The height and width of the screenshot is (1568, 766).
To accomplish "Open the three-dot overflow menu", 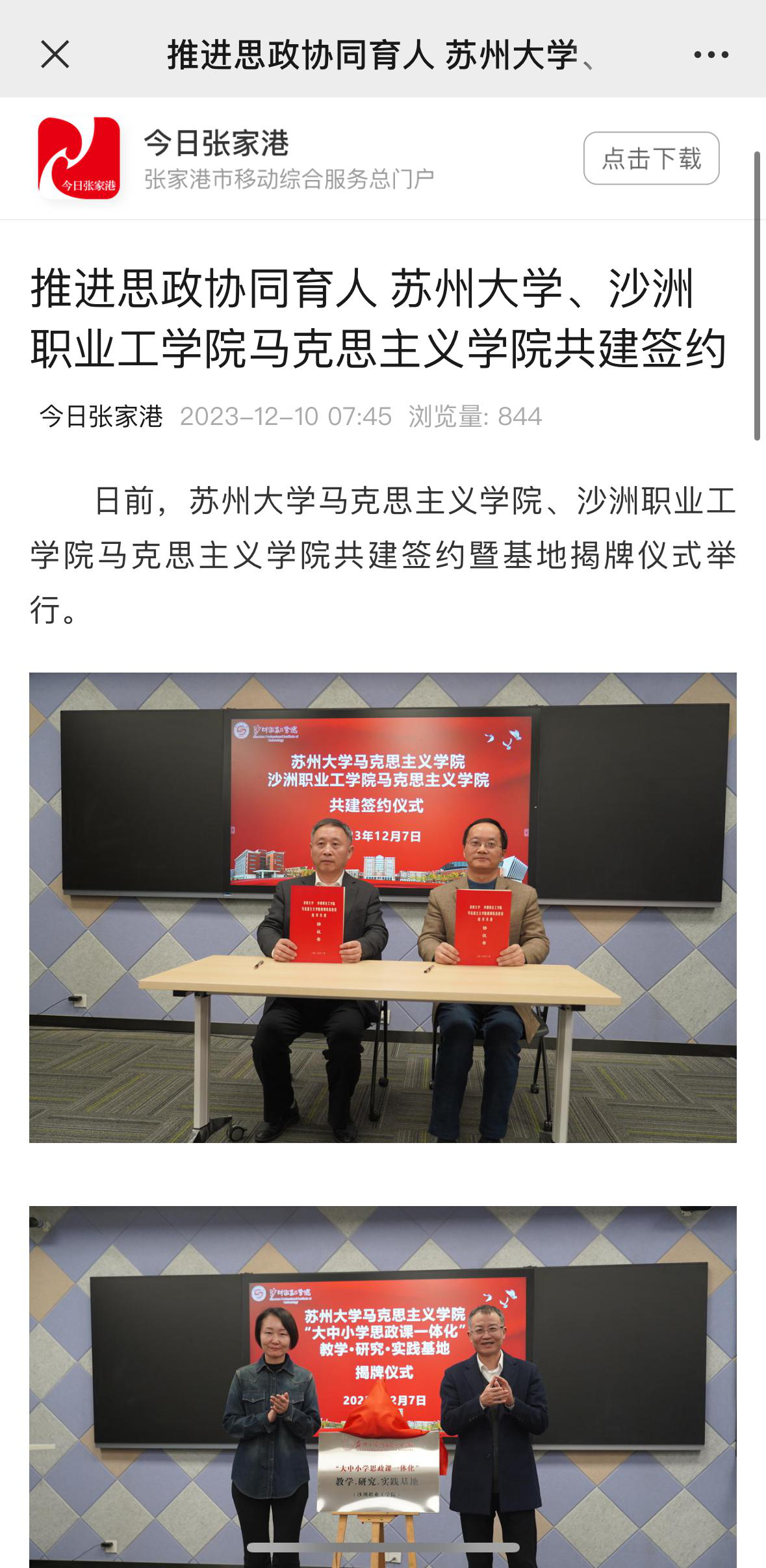I will 711,55.
